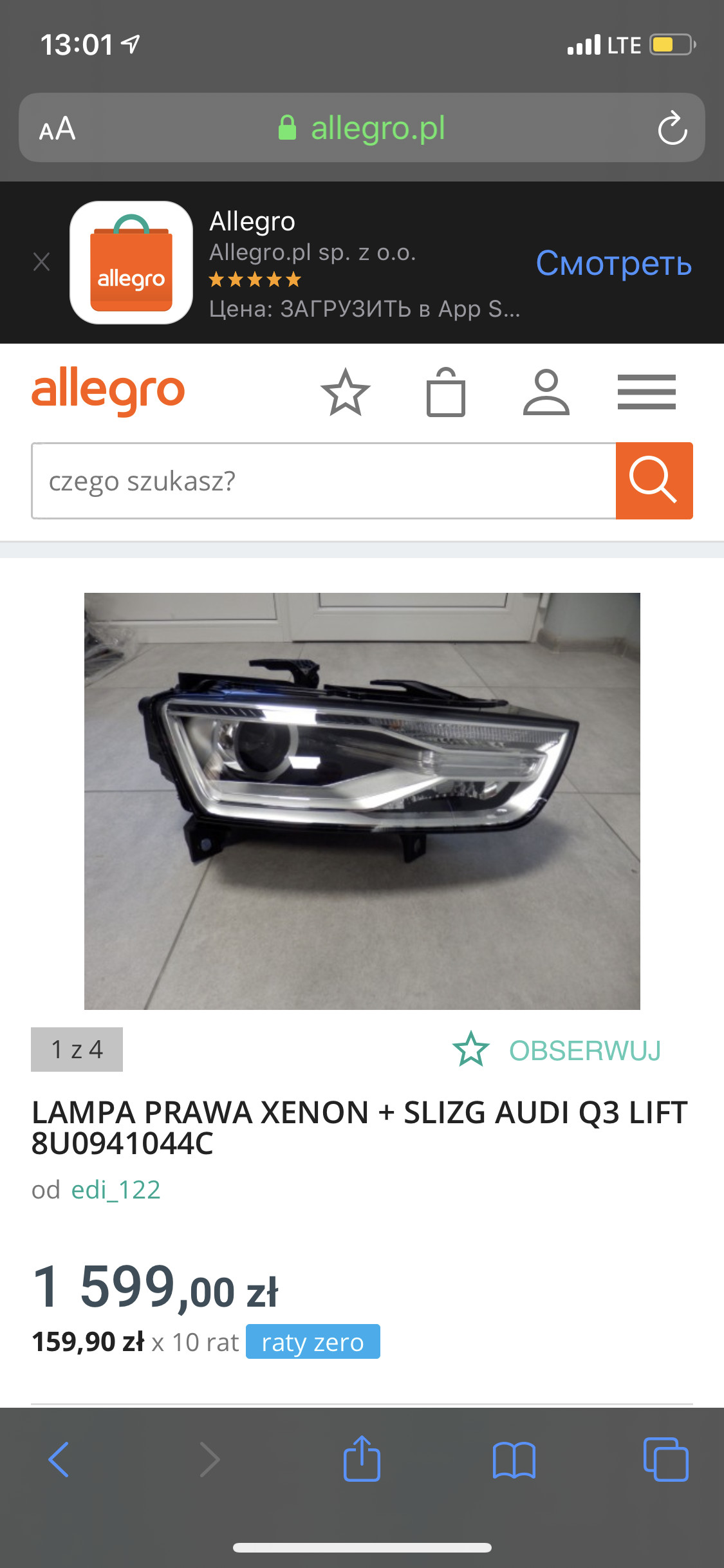Open the shopping cart
The height and width of the screenshot is (1568, 724).
point(445,392)
